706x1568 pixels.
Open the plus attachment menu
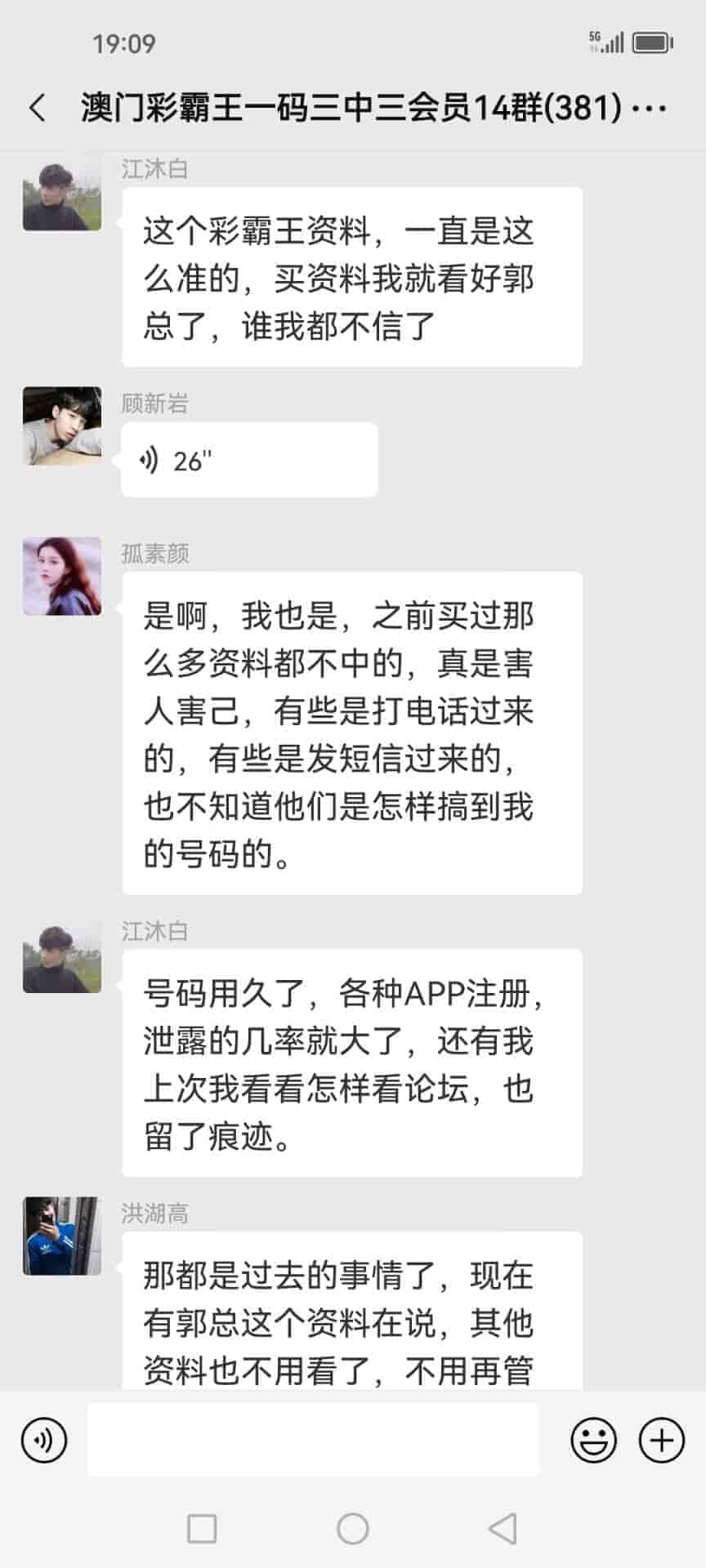661,1441
